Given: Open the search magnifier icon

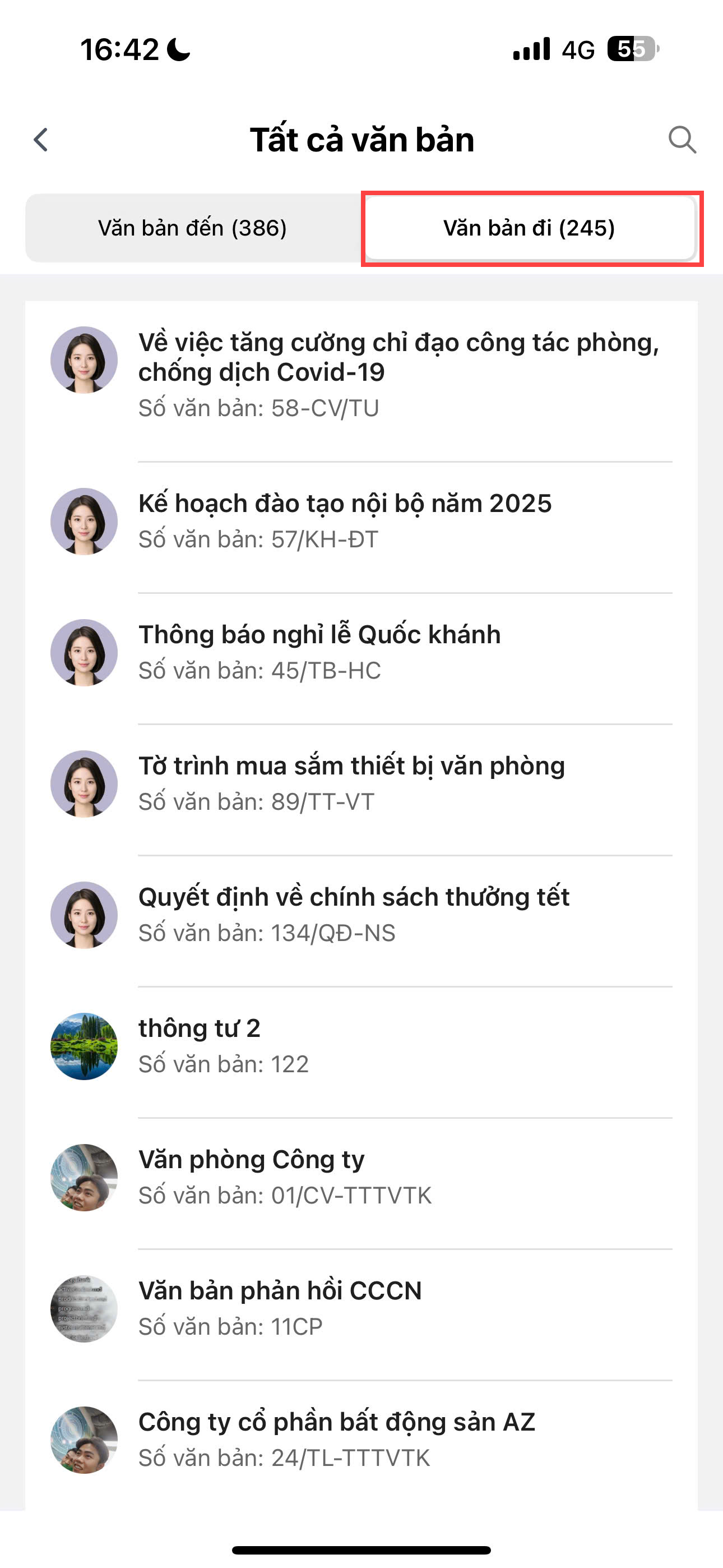Looking at the screenshot, I should click(x=682, y=140).
